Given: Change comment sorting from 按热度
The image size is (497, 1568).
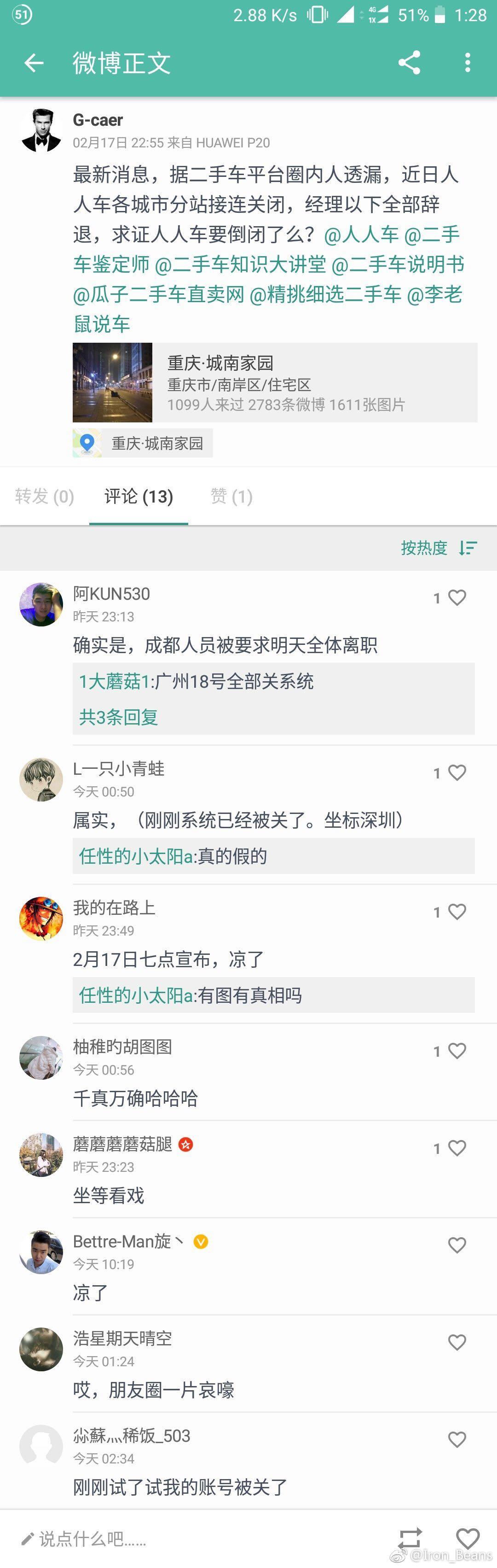Looking at the screenshot, I should pos(439,549).
